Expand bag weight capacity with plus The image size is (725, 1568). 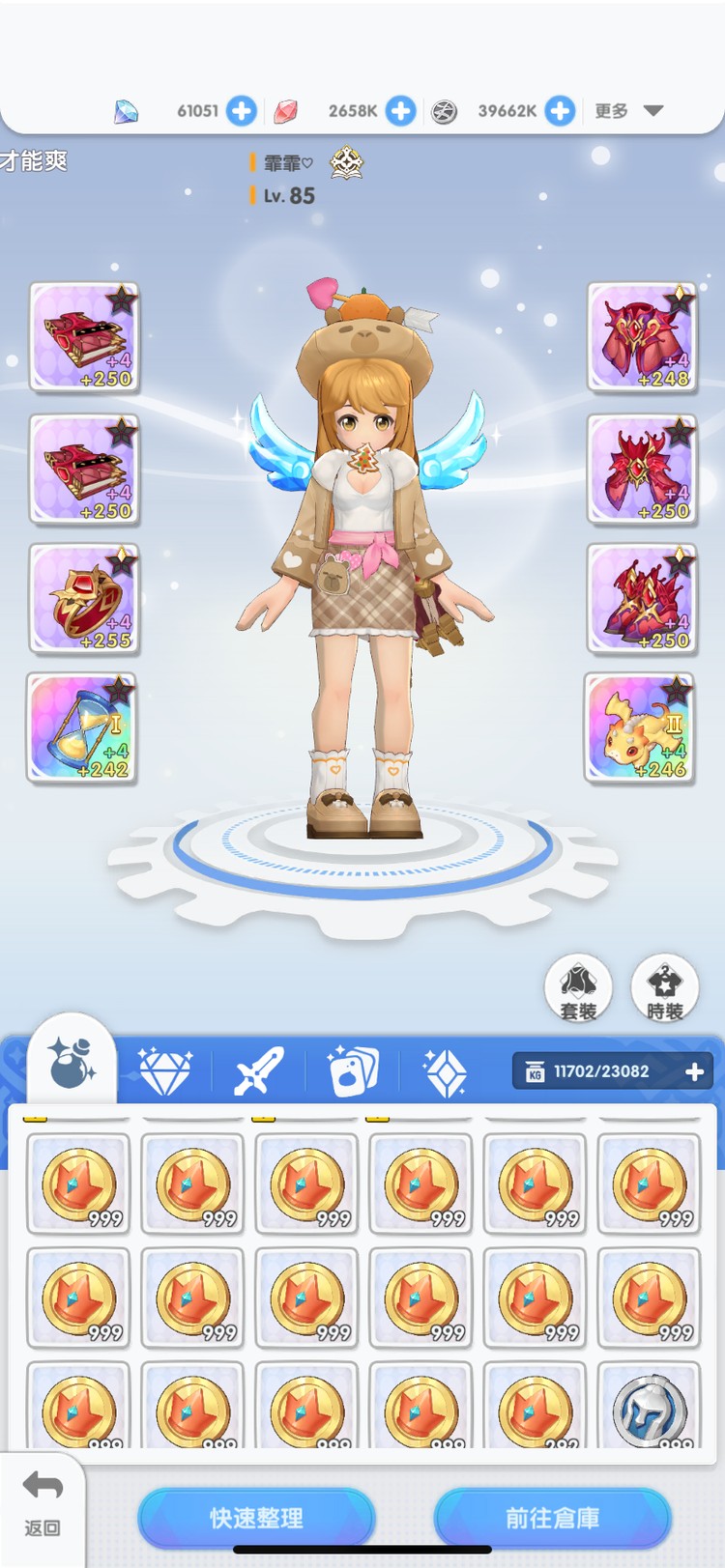694,1071
